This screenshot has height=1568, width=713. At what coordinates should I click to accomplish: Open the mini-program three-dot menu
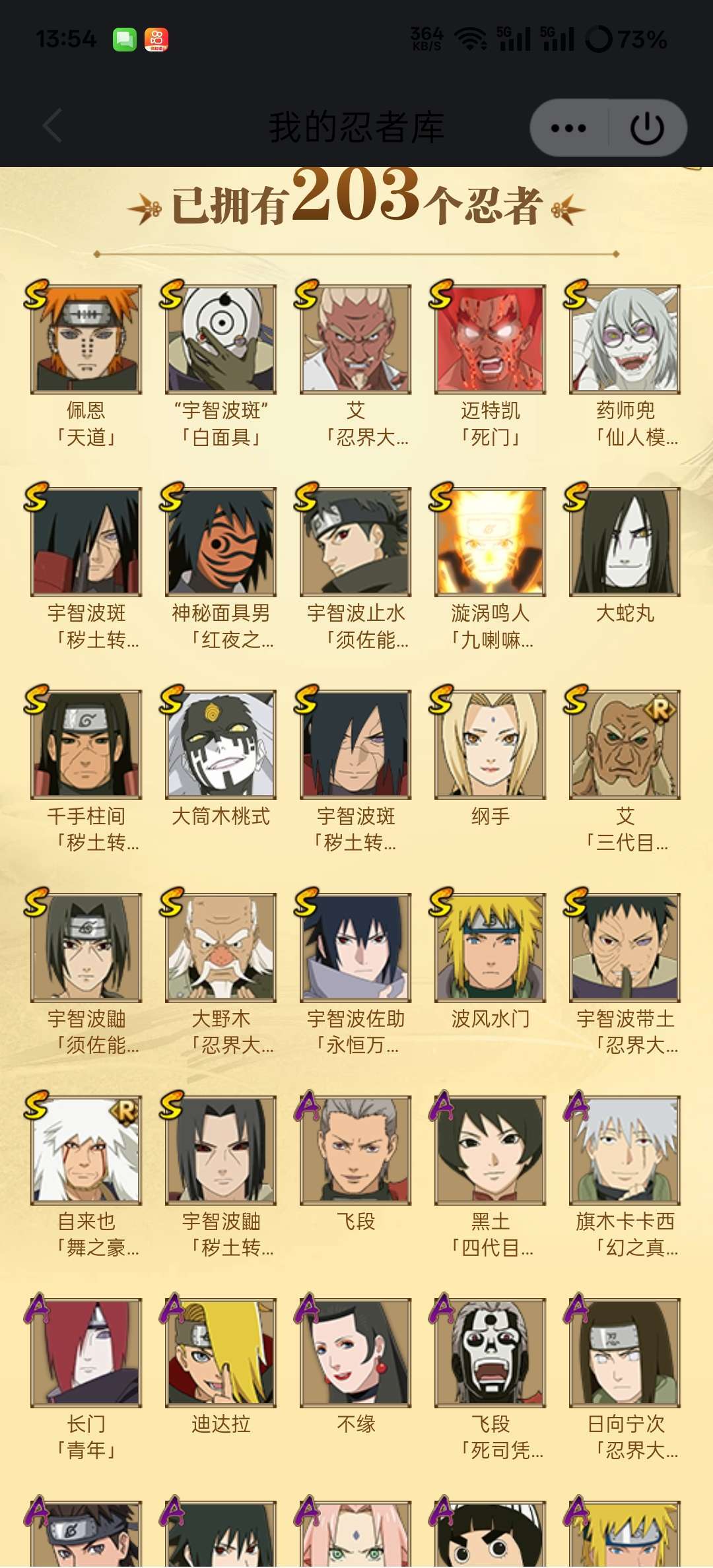(568, 127)
